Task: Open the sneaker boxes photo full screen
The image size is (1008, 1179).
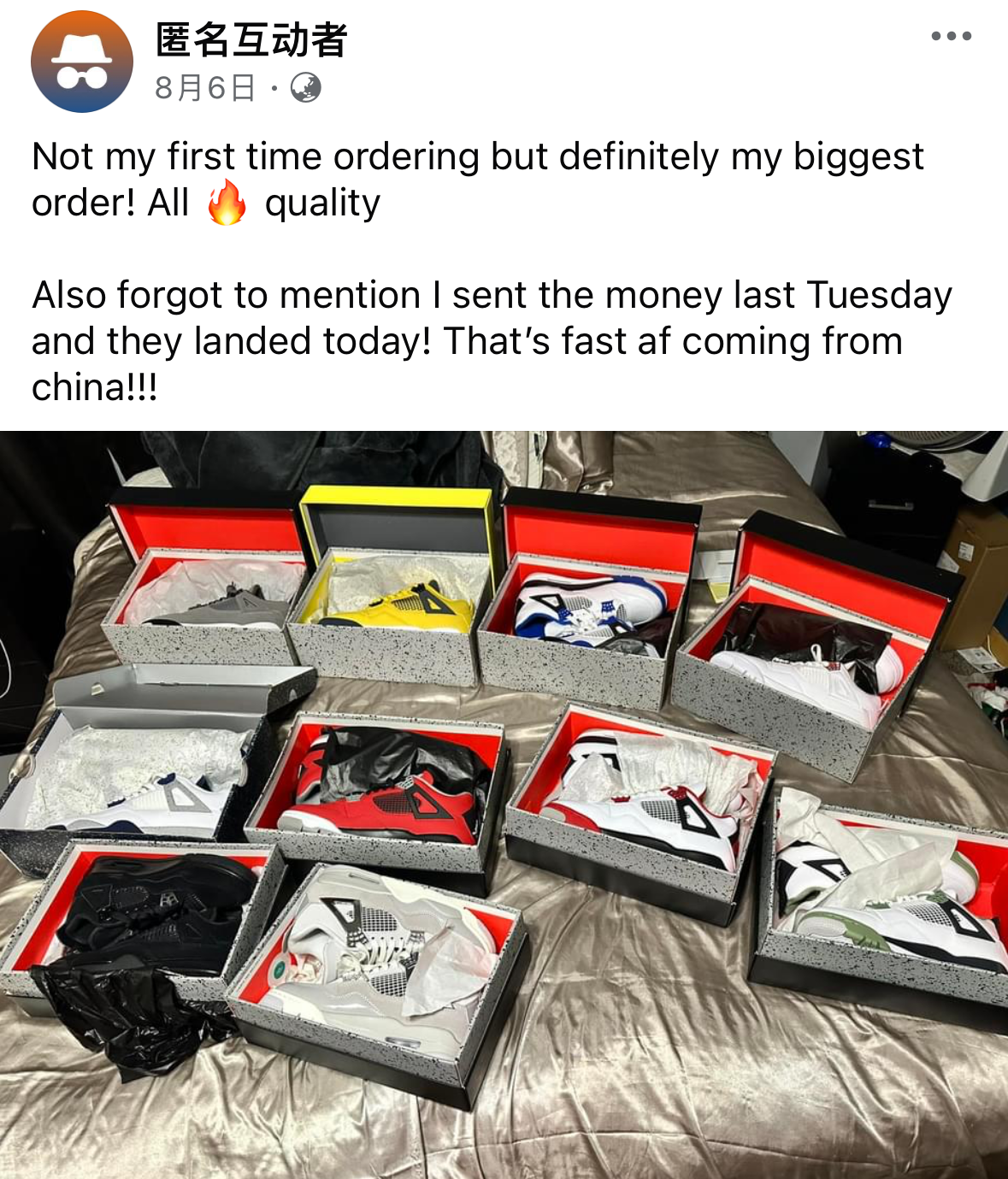Action: (504, 804)
